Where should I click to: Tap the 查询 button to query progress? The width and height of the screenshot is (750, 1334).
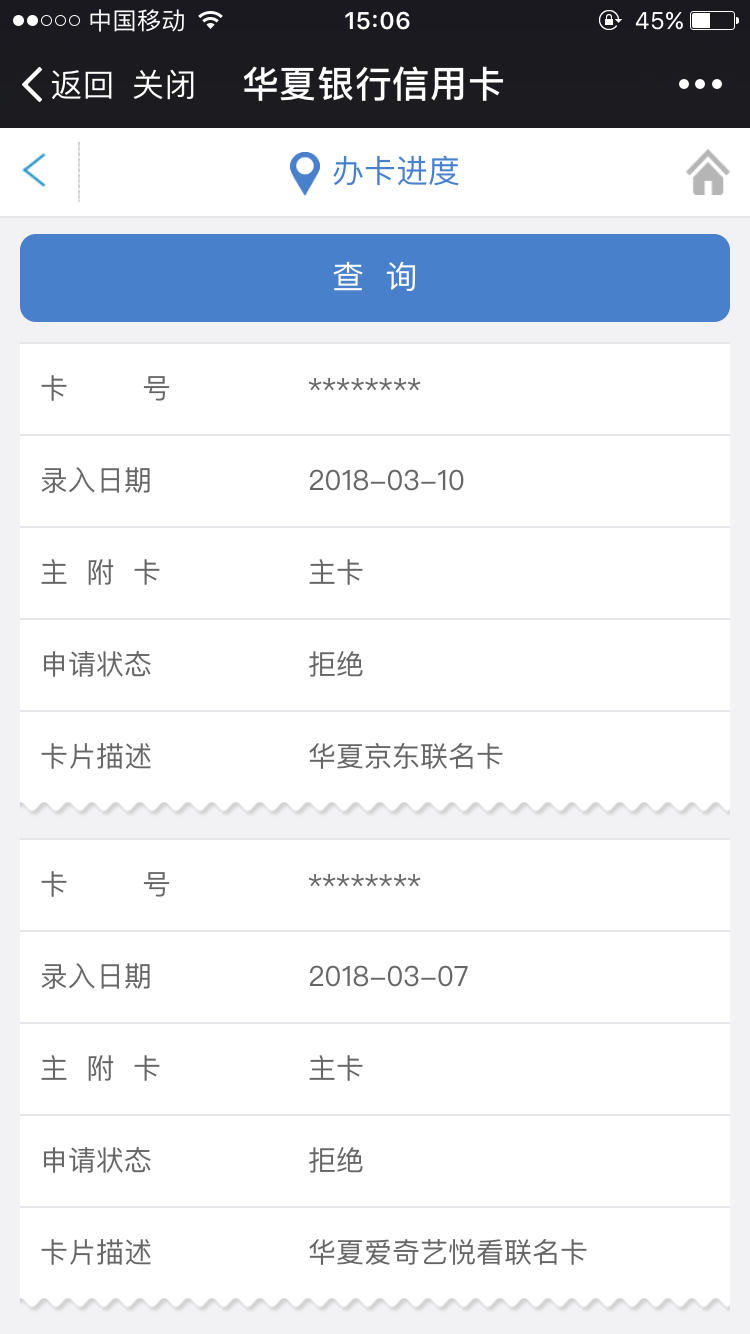pos(375,278)
